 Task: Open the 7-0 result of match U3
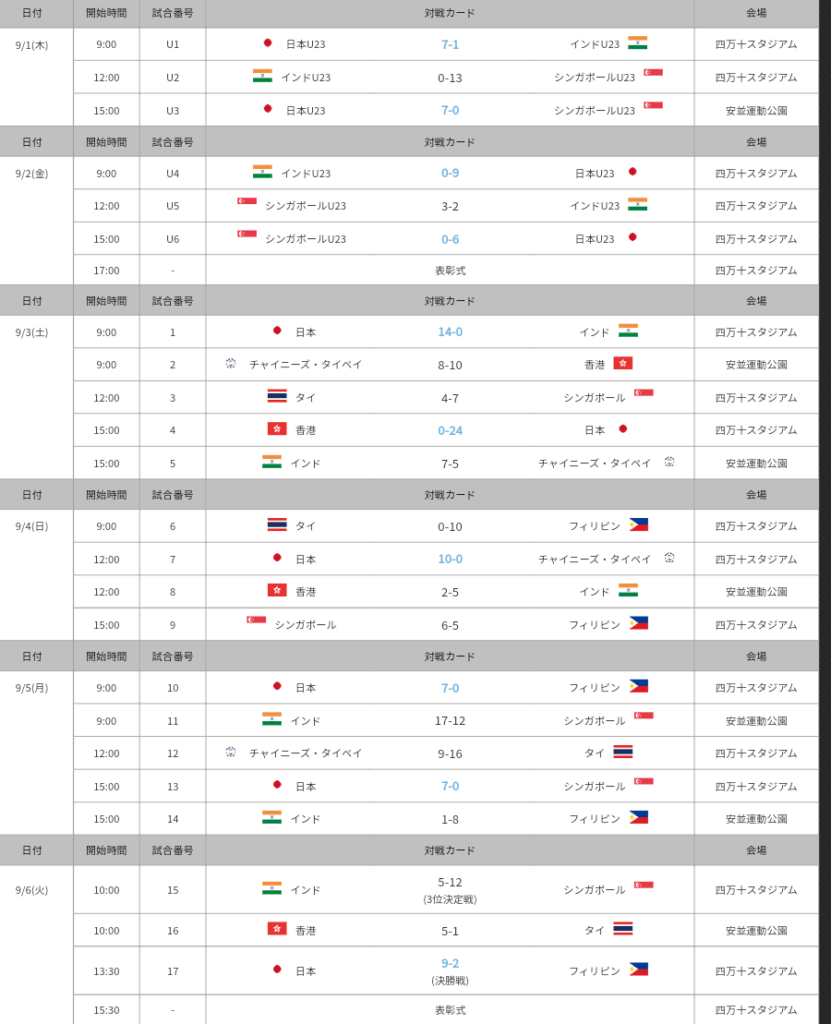450,110
